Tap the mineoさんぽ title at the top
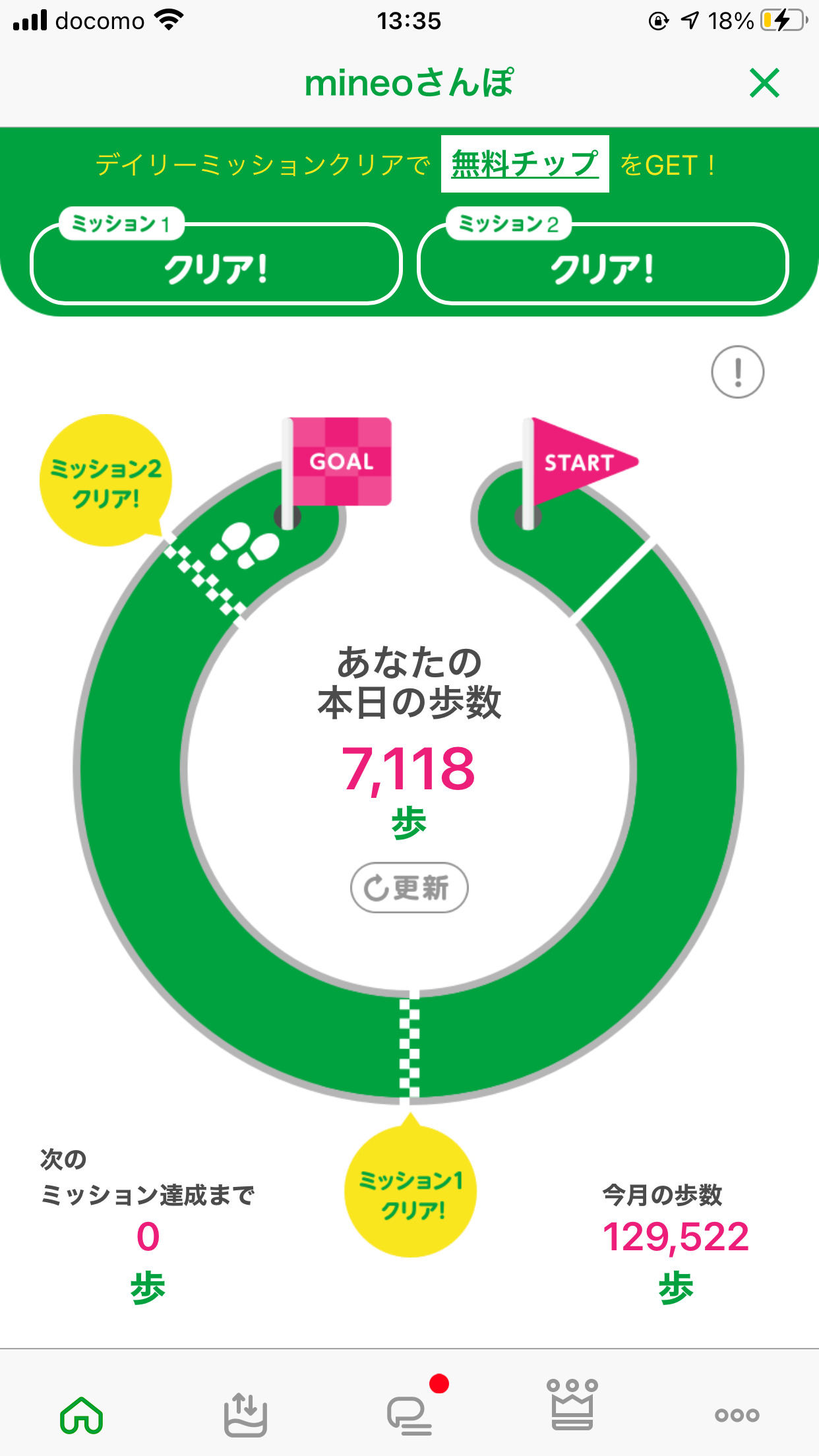 point(409,84)
